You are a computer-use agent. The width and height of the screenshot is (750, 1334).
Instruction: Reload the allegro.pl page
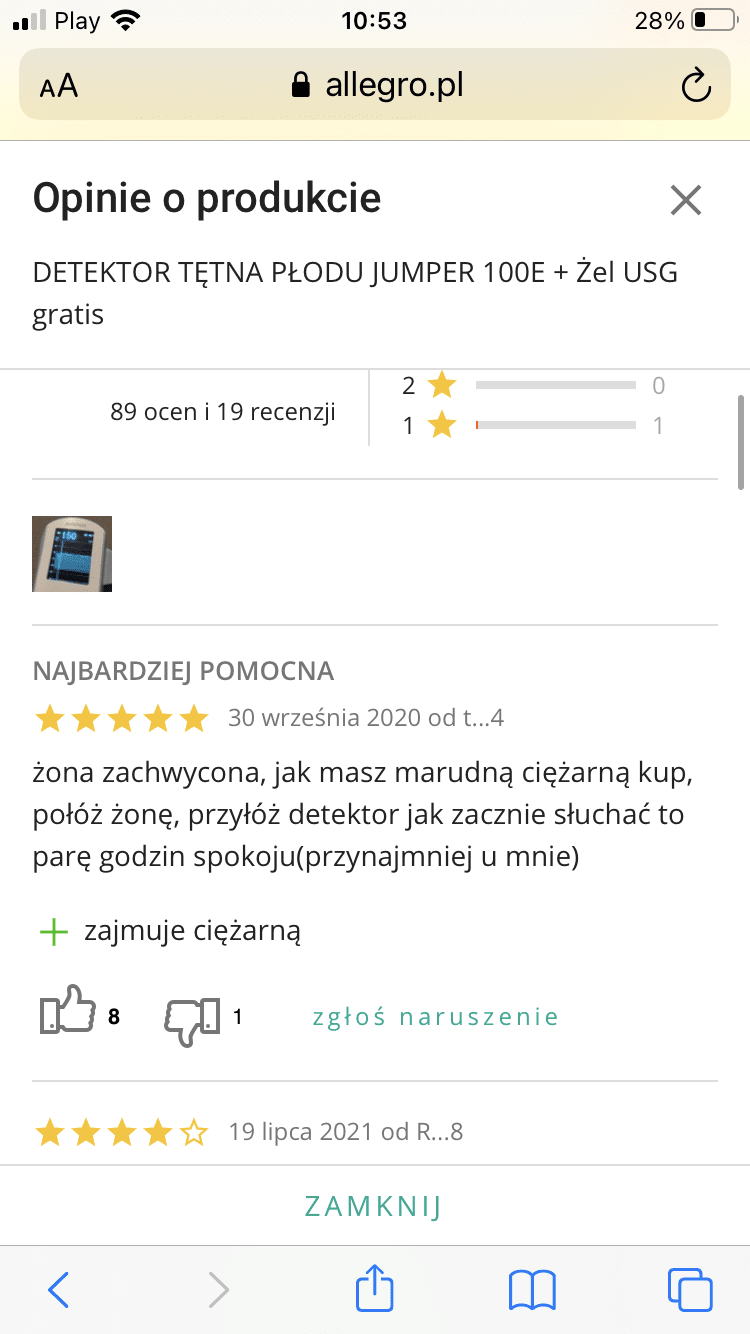[695, 86]
